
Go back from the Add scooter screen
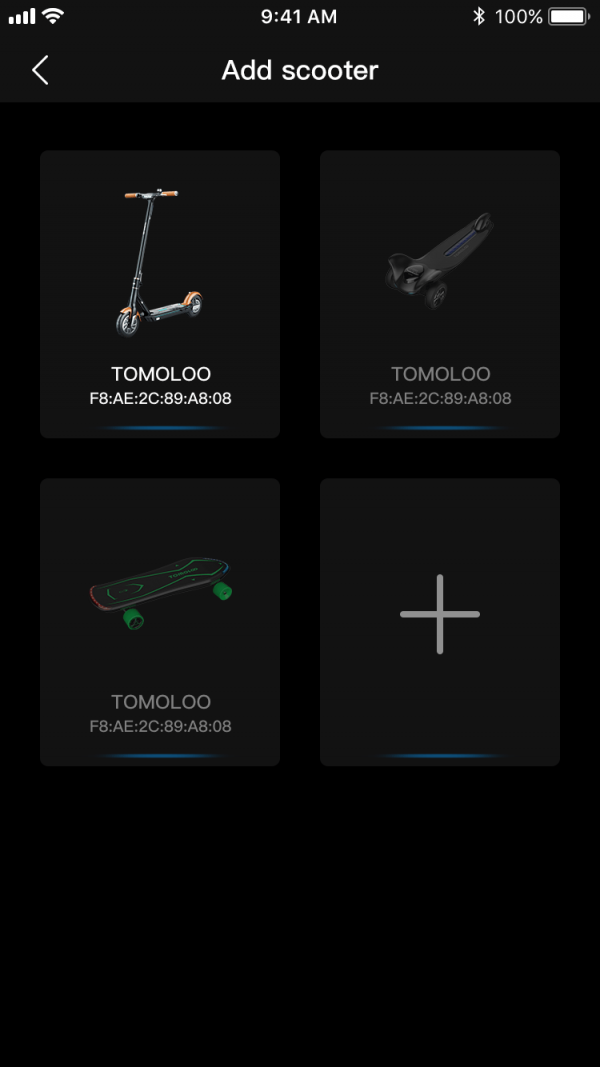[40, 70]
